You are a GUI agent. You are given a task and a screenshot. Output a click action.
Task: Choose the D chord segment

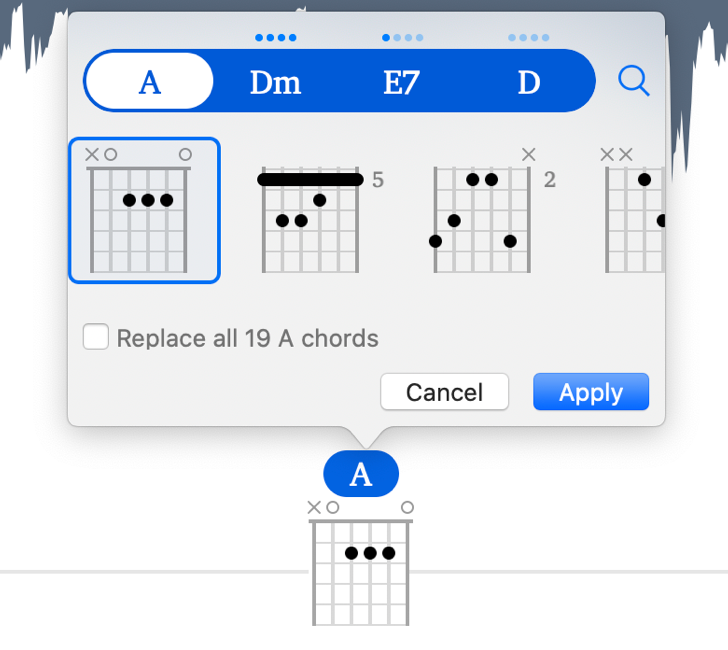coord(528,82)
